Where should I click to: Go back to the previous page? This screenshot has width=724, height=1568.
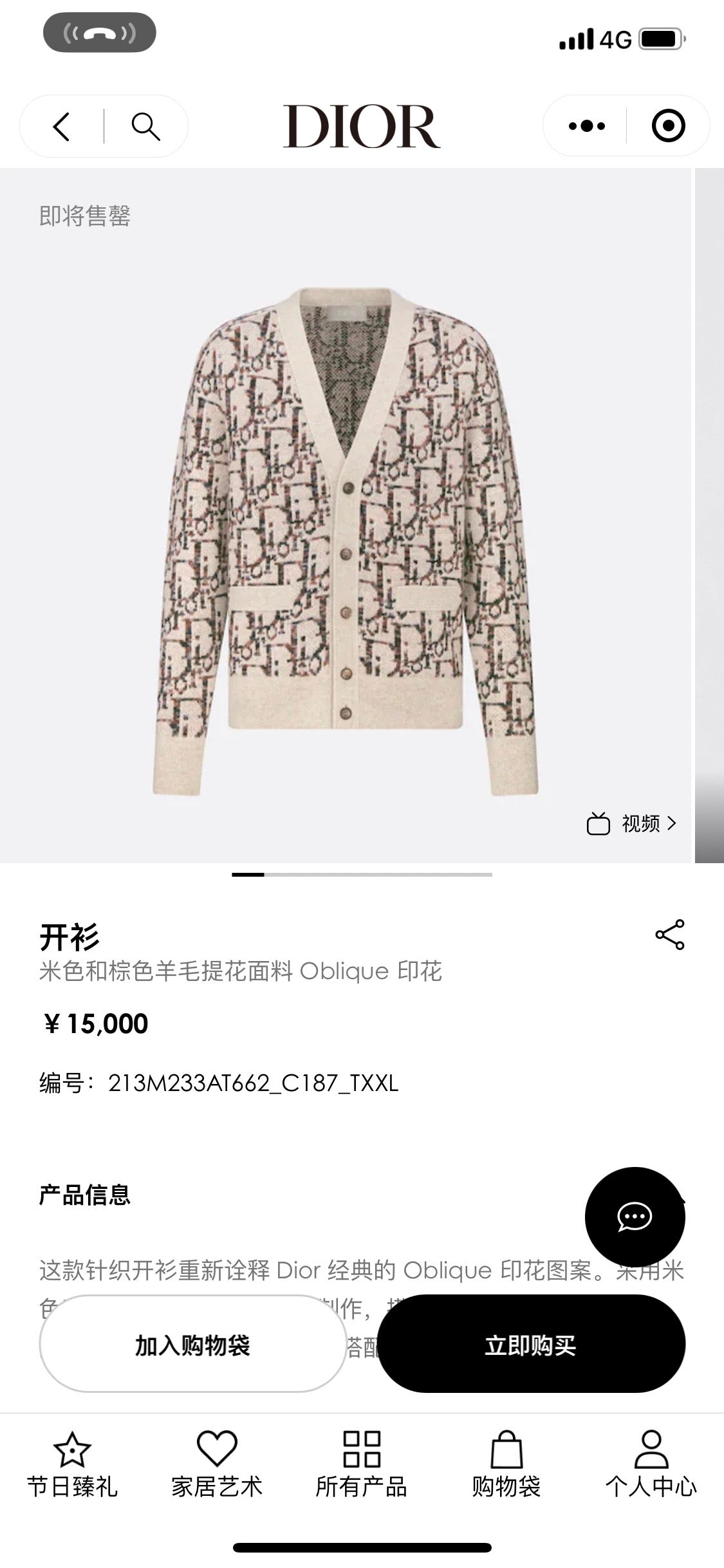tap(61, 126)
